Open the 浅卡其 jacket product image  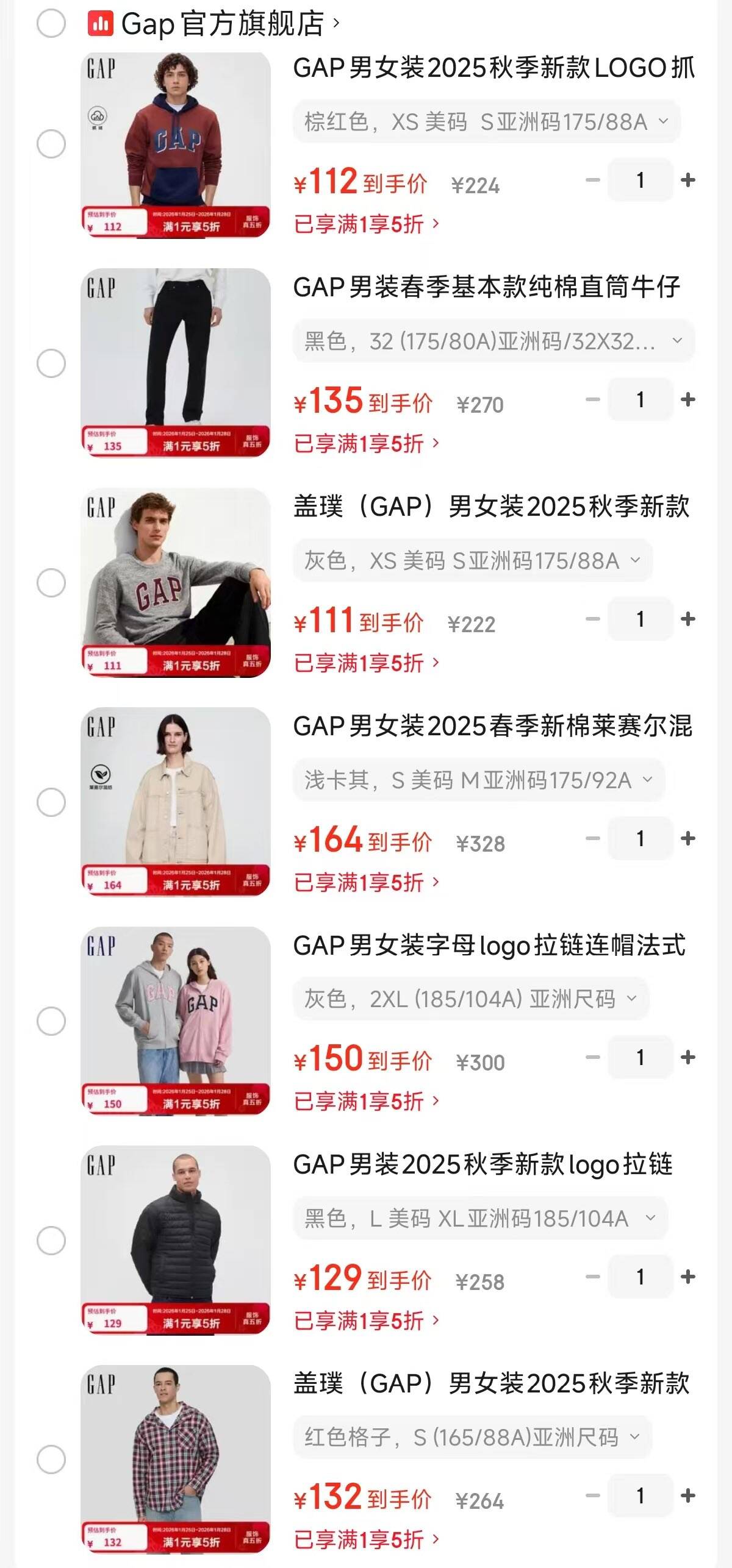(176, 802)
